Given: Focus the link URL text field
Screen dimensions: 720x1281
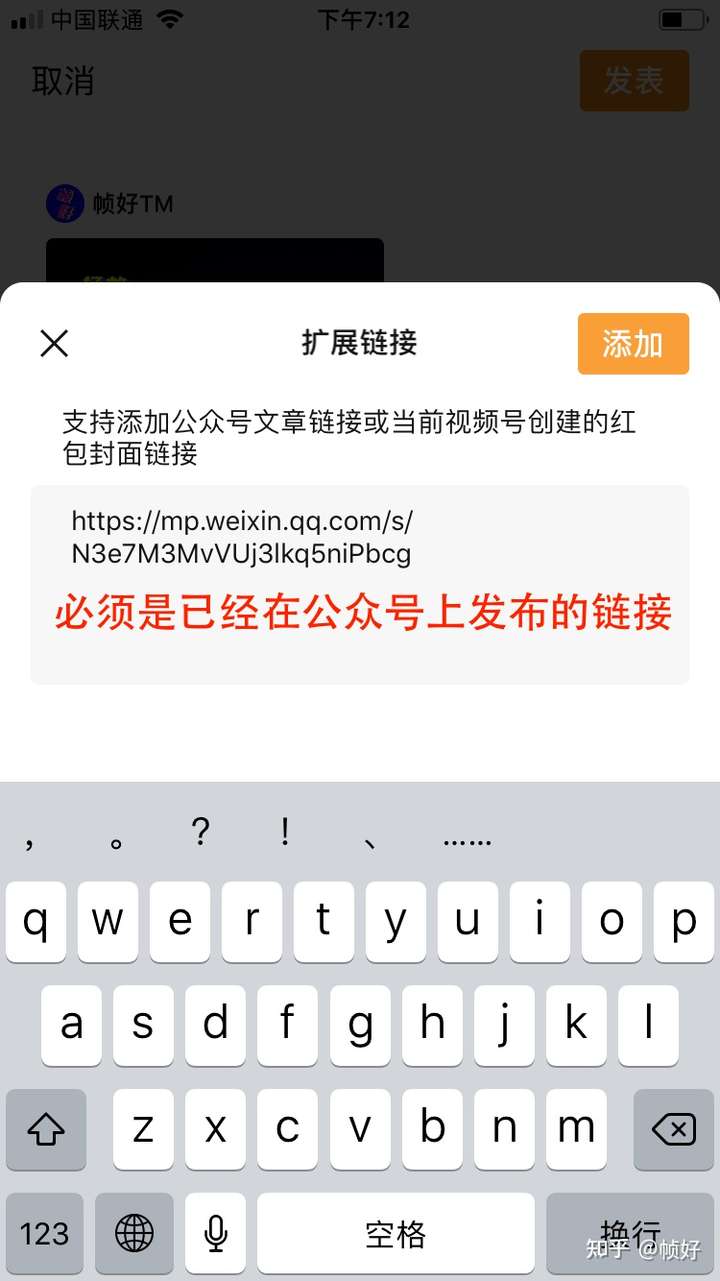Looking at the screenshot, I should tap(360, 585).
